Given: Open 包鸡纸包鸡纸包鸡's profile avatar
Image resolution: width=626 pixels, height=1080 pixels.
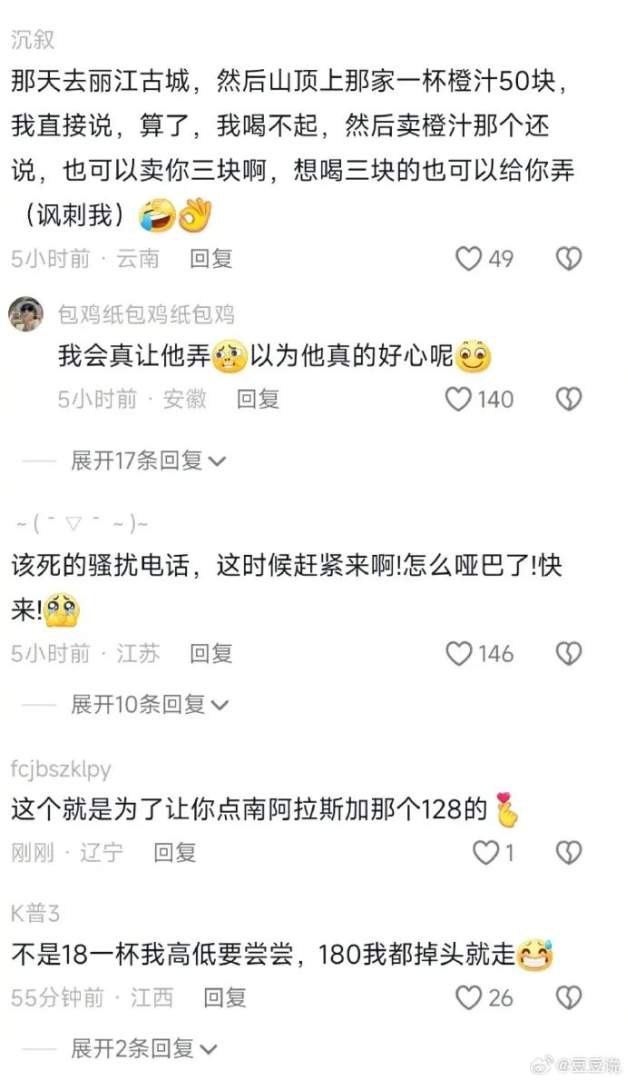Looking at the screenshot, I should (26, 315).
